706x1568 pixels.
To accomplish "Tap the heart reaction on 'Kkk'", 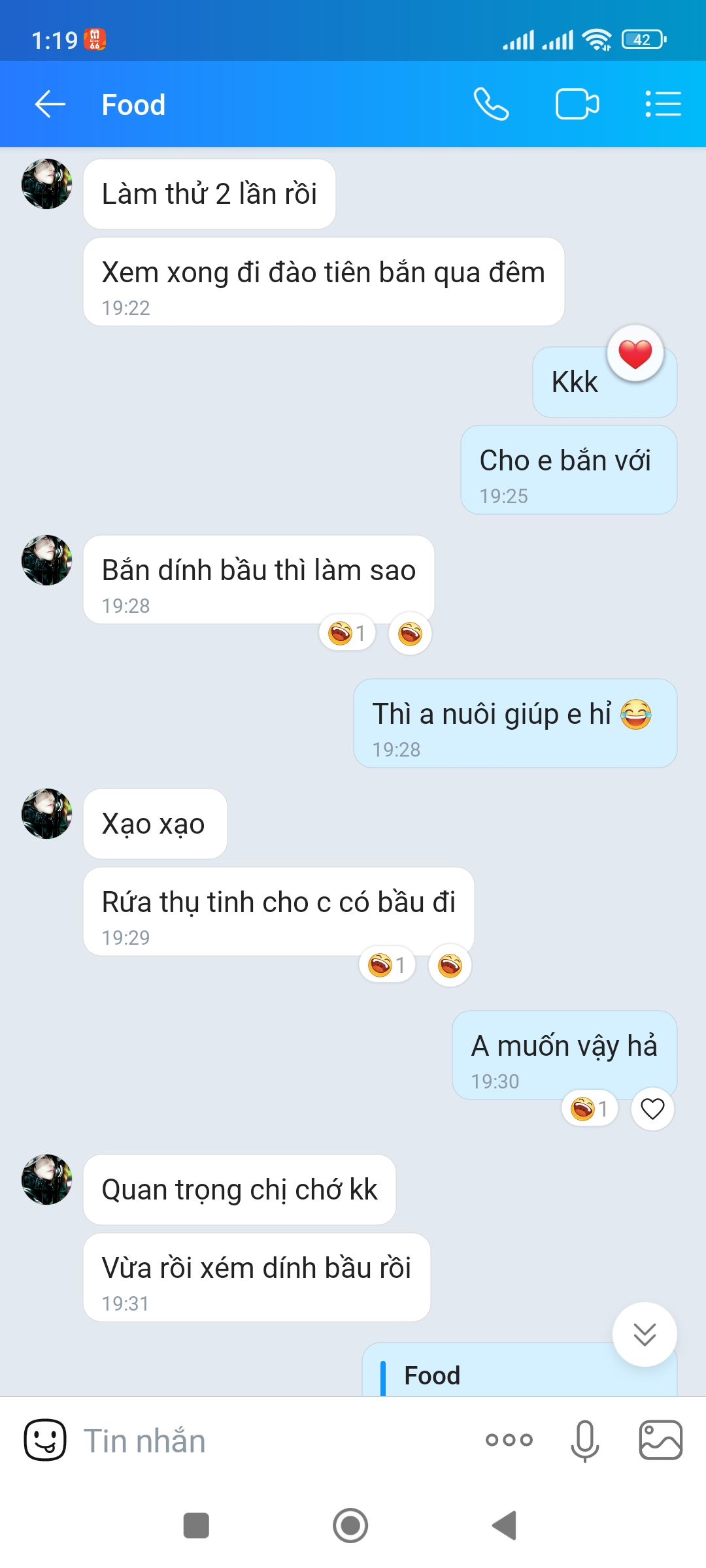I will coord(635,353).
